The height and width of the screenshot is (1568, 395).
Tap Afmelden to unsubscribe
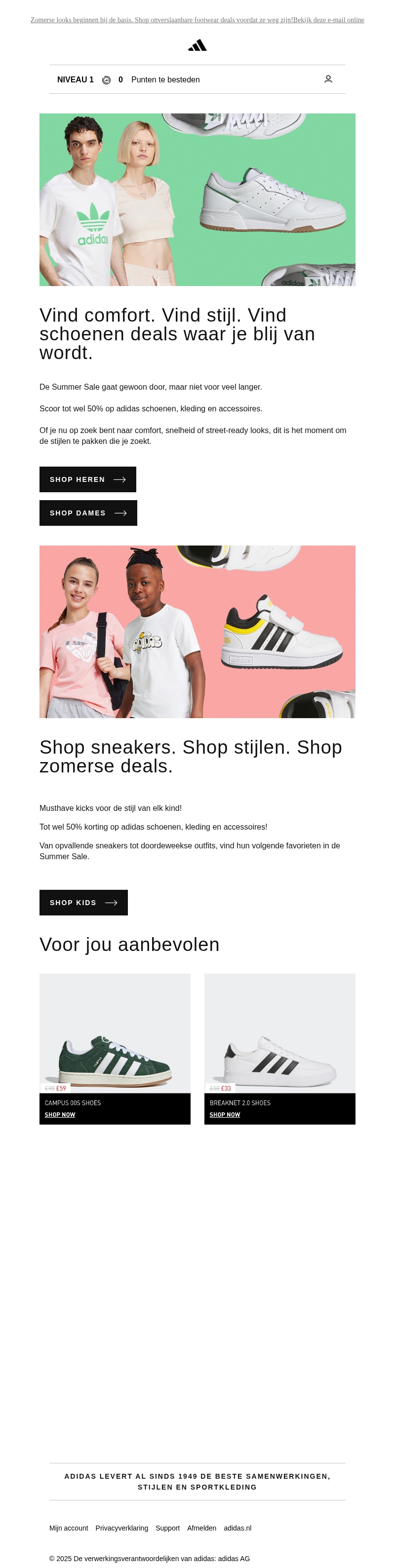pyautogui.click(x=202, y=1528)
